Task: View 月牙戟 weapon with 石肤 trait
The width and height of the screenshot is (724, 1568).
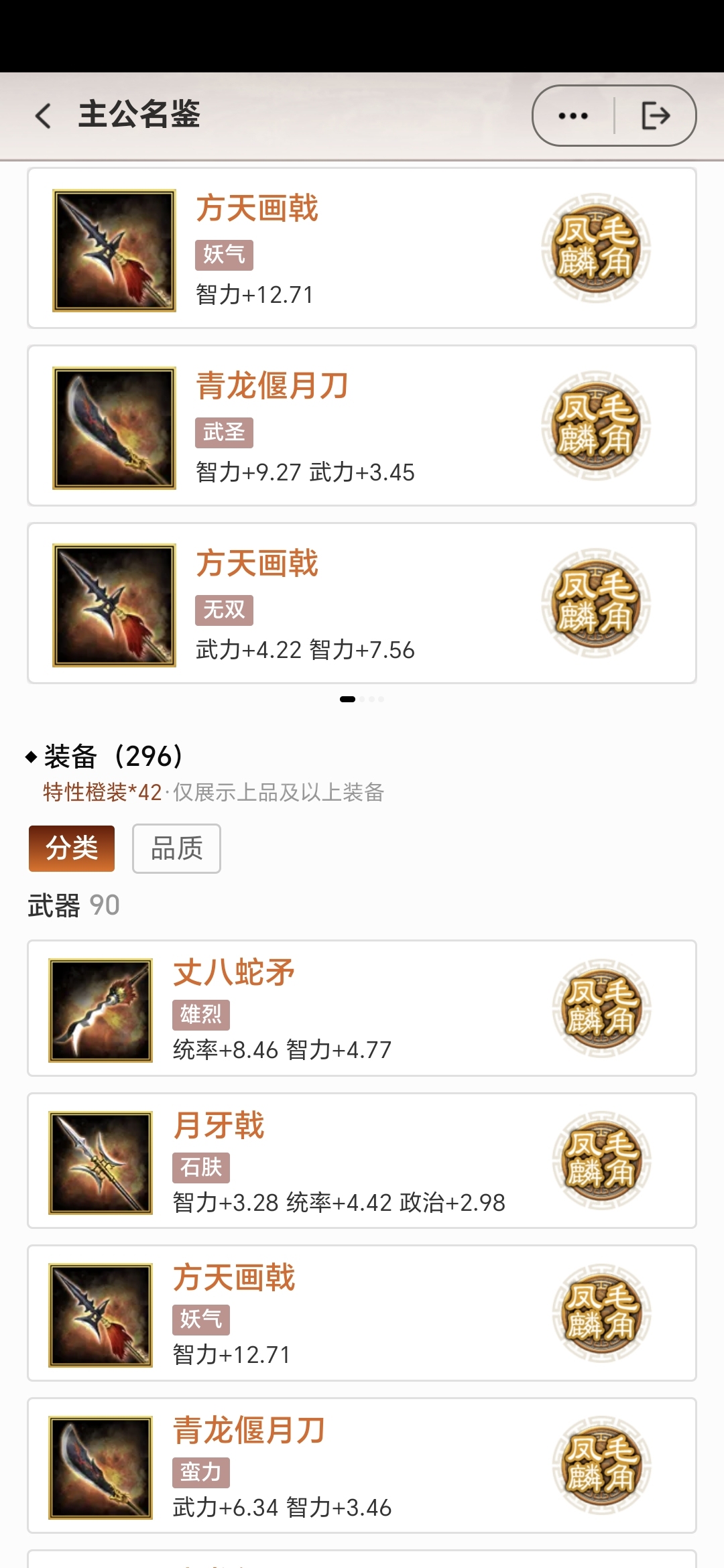Action: click(362, 1161)
